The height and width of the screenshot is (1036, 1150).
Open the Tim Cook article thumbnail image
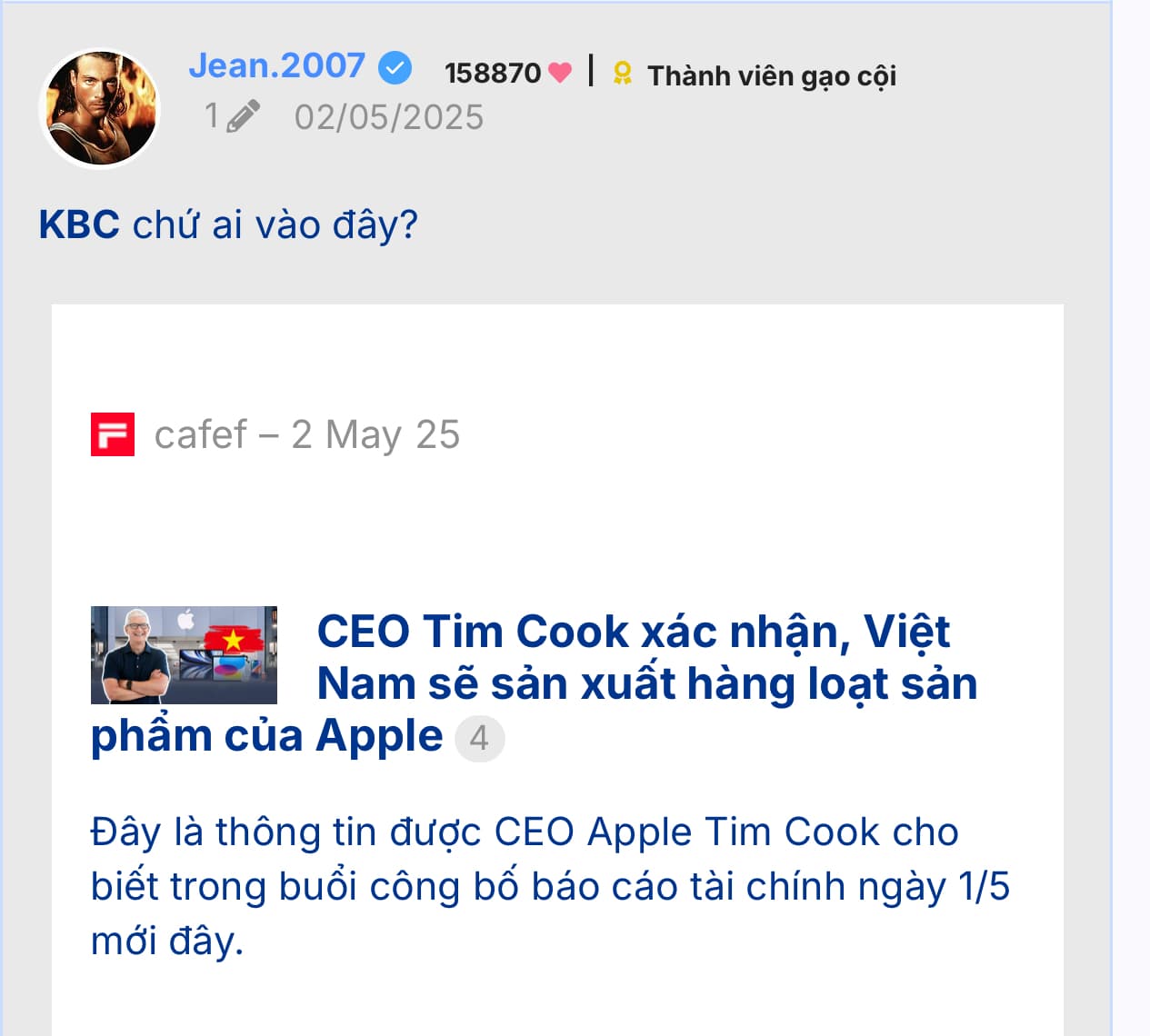coord(184,654)
